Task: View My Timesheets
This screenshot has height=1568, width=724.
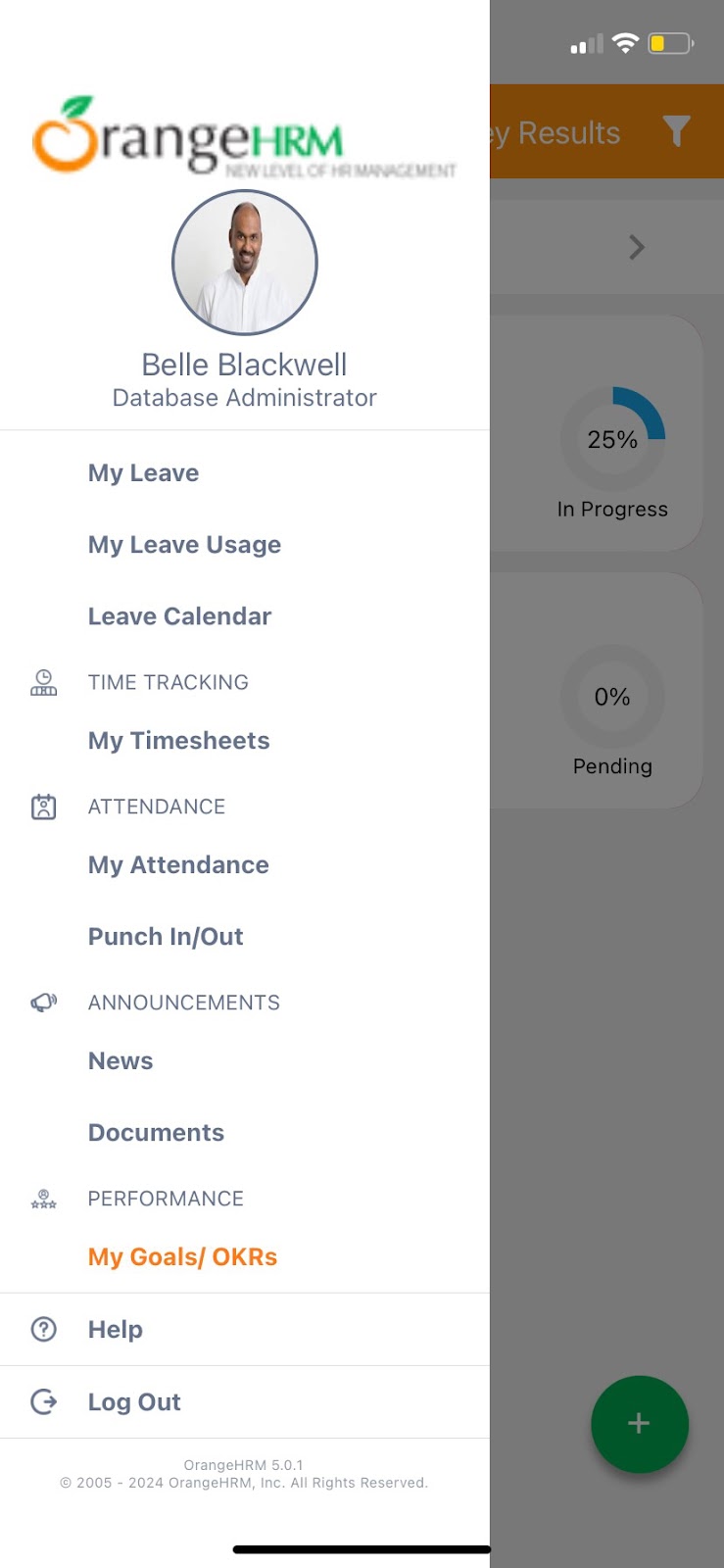Action: point(178,741)
